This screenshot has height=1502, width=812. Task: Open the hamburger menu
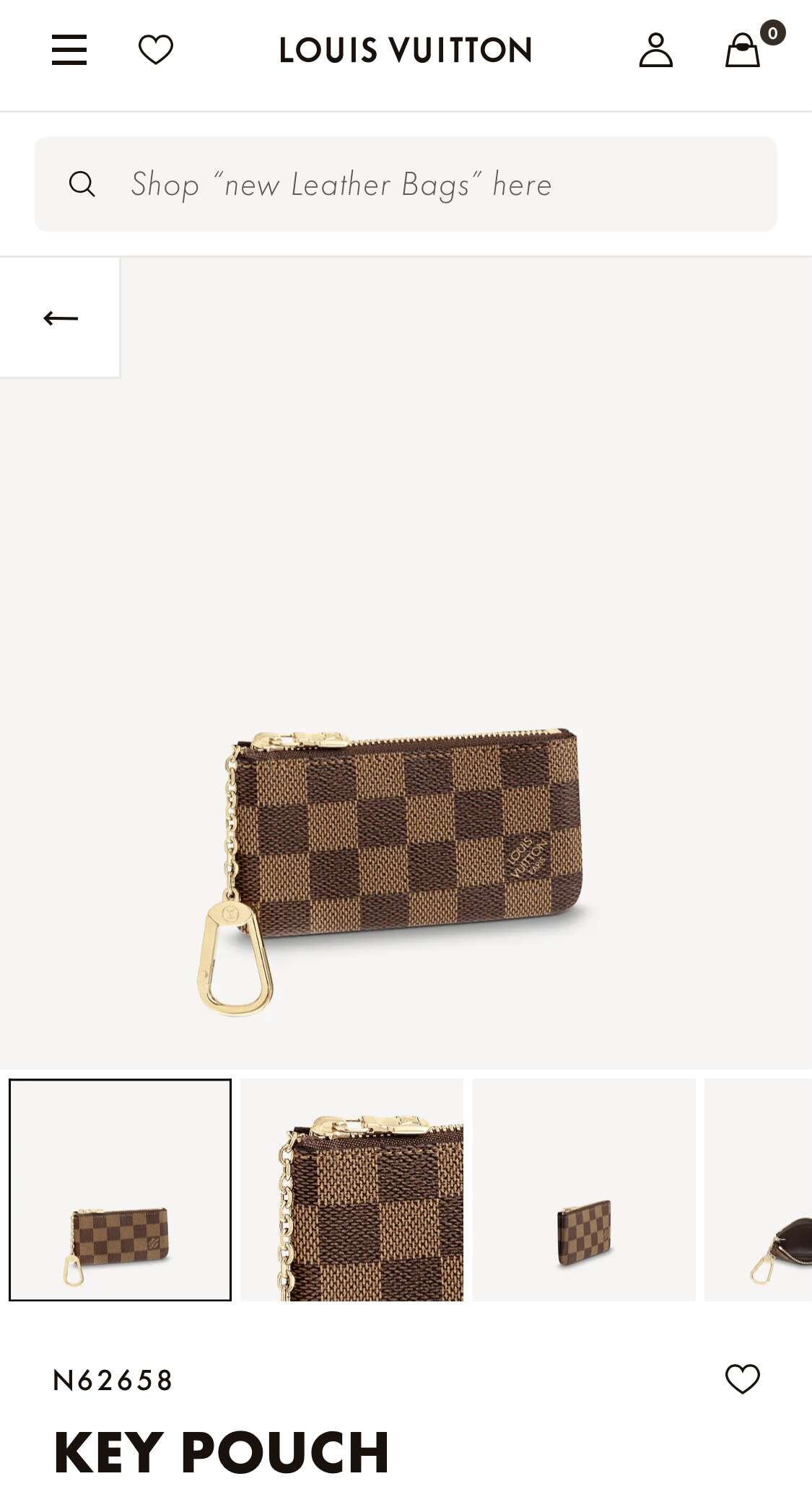click(69, 50)
